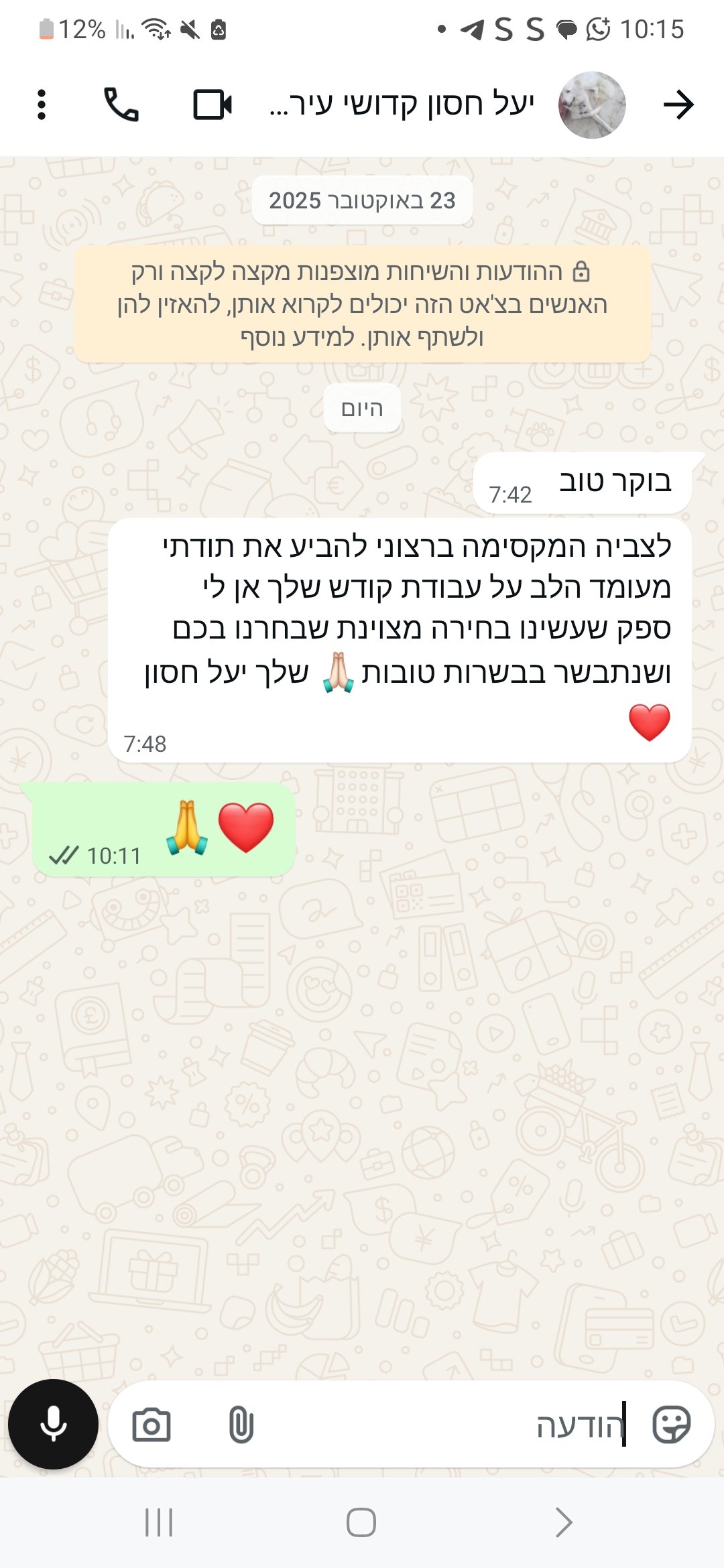Screen dimensions: 724x1568
Task: View the contact's profile photo
Action: 592,105
